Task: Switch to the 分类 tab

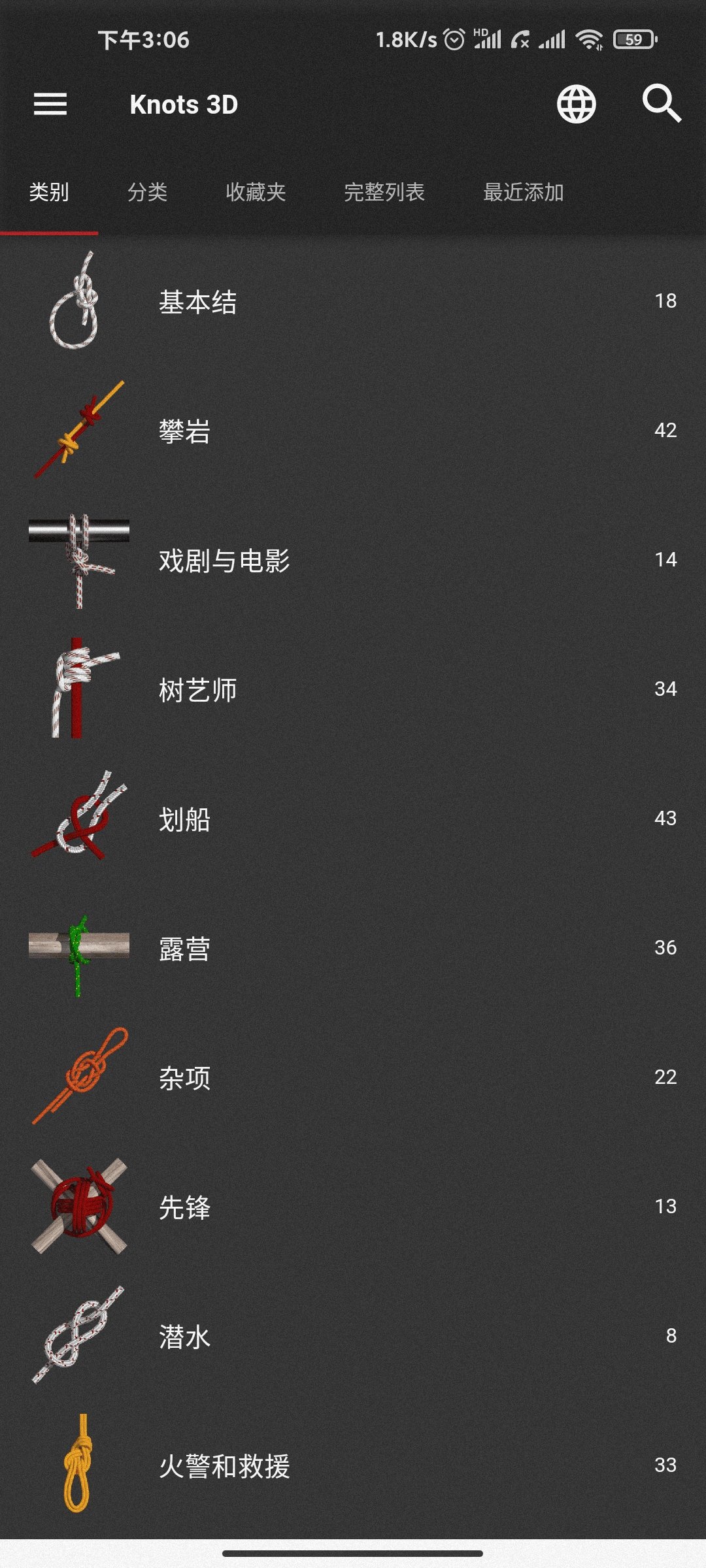Action: coord(147,192)
